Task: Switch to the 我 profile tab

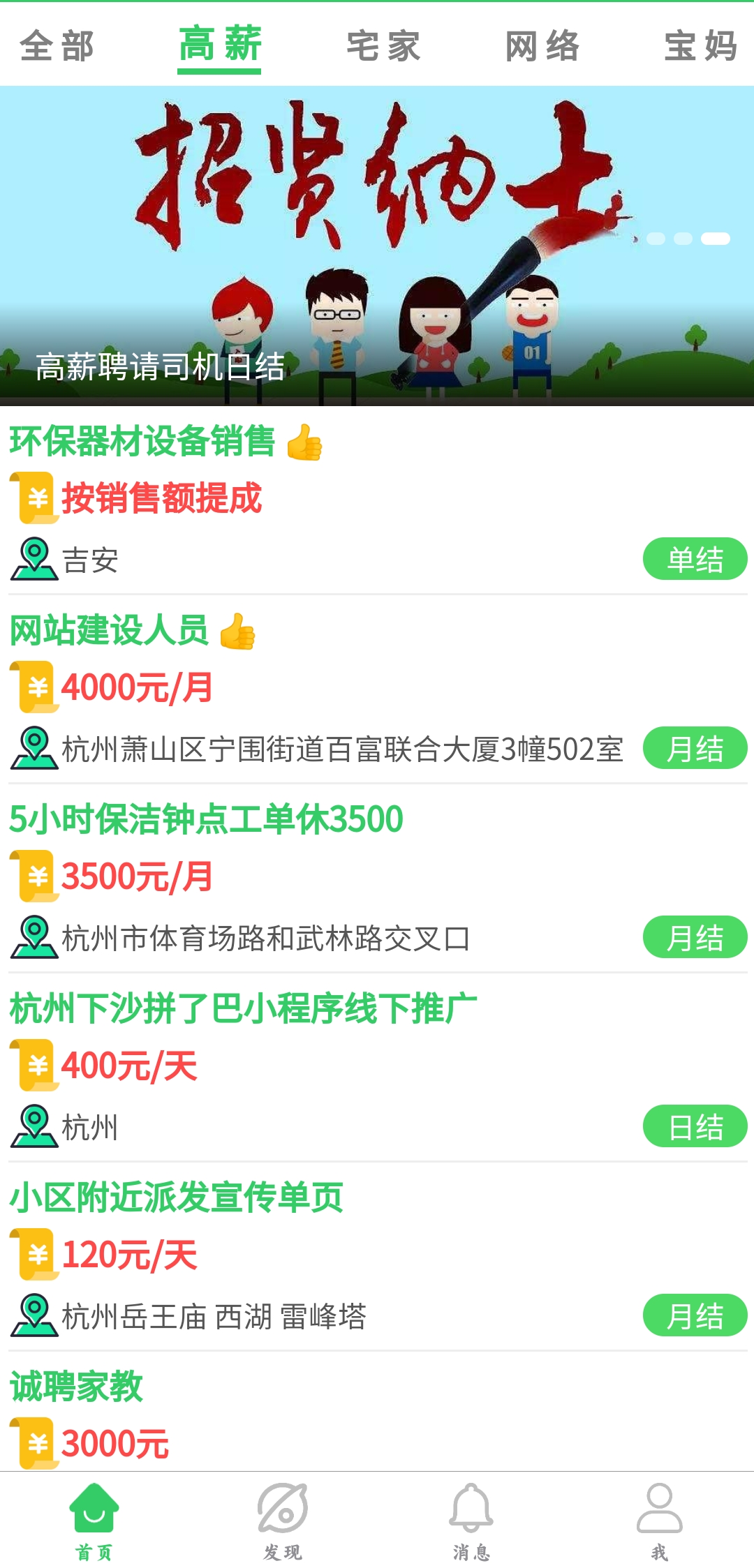Action: [659, 1521]
